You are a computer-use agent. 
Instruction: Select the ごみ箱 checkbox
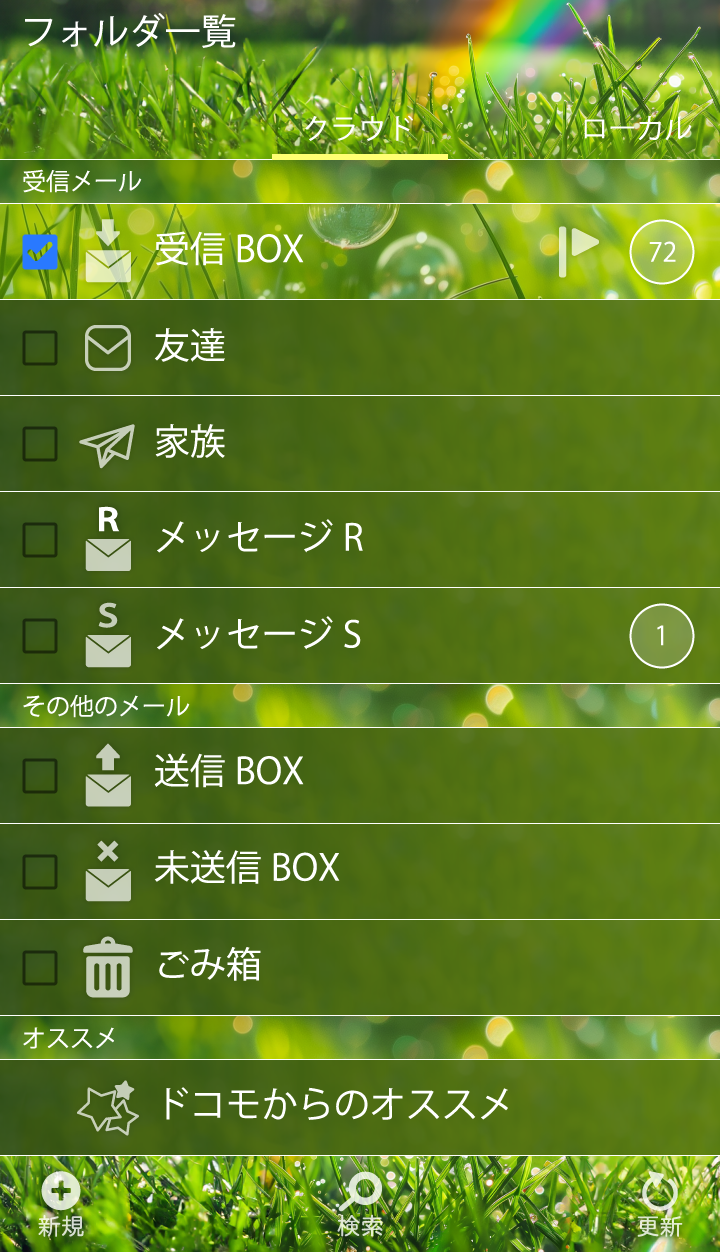pos(40,968)
